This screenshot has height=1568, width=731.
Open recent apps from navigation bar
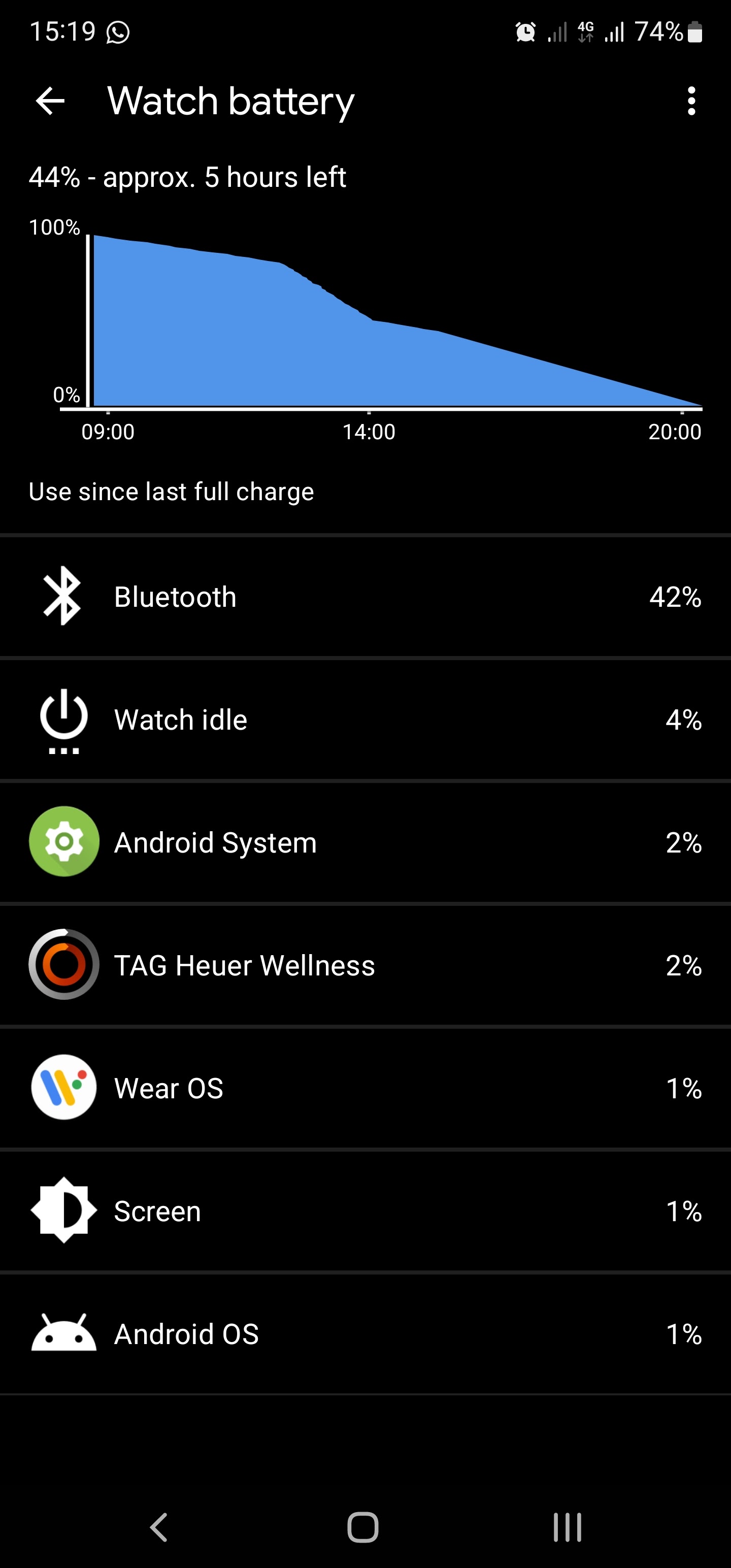pos(567,1527)
